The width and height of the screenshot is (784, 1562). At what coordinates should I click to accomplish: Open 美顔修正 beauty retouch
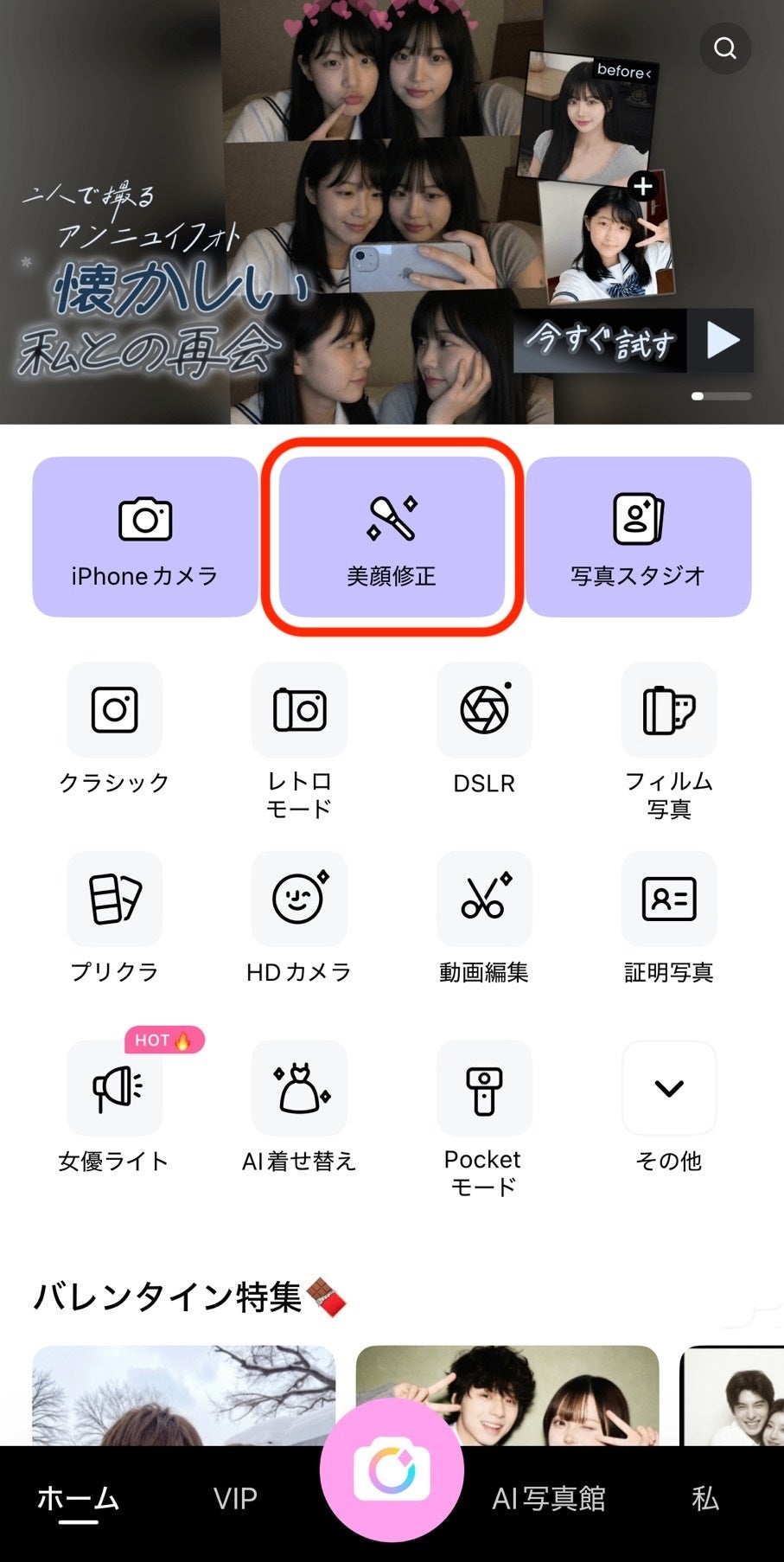click(x=392, y=537)
